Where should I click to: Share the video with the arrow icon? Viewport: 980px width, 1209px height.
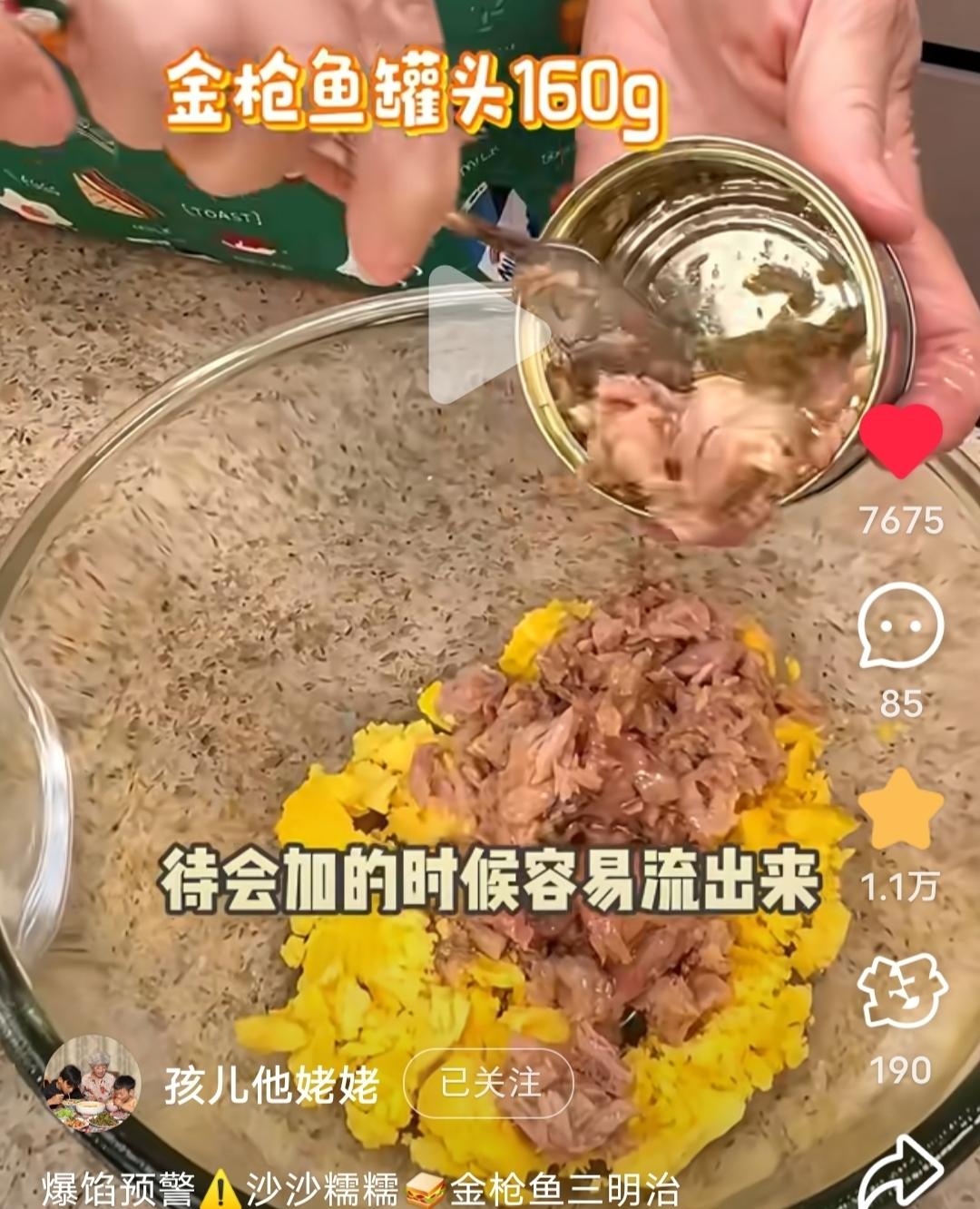901,1173
